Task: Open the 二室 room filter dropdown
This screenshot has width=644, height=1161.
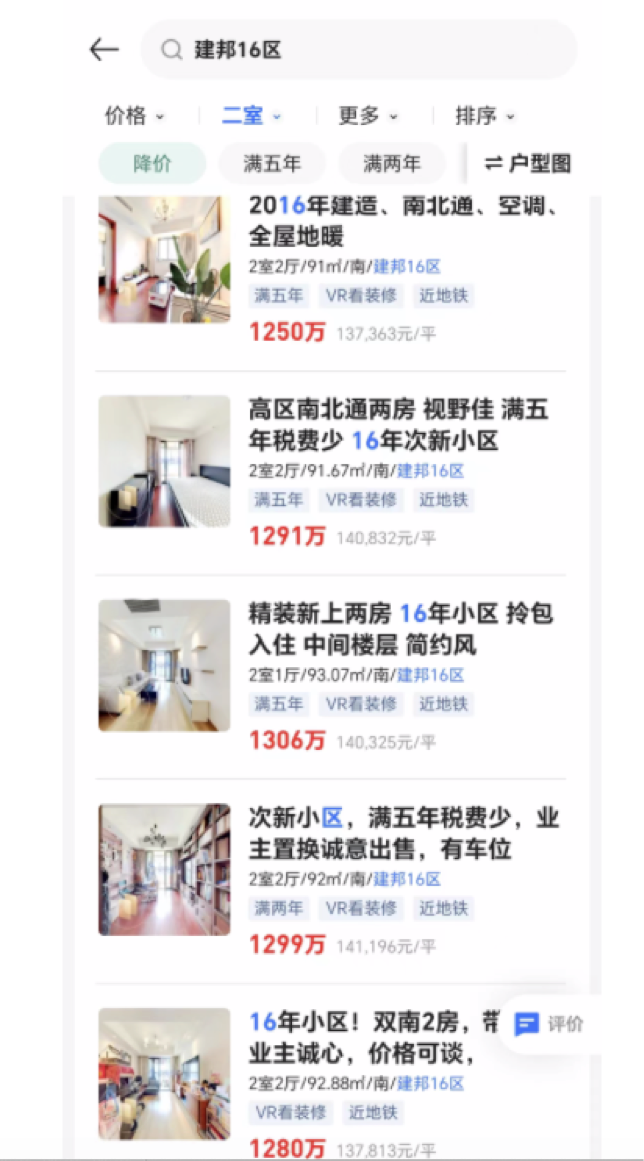Action: click(x=251, y=116)
